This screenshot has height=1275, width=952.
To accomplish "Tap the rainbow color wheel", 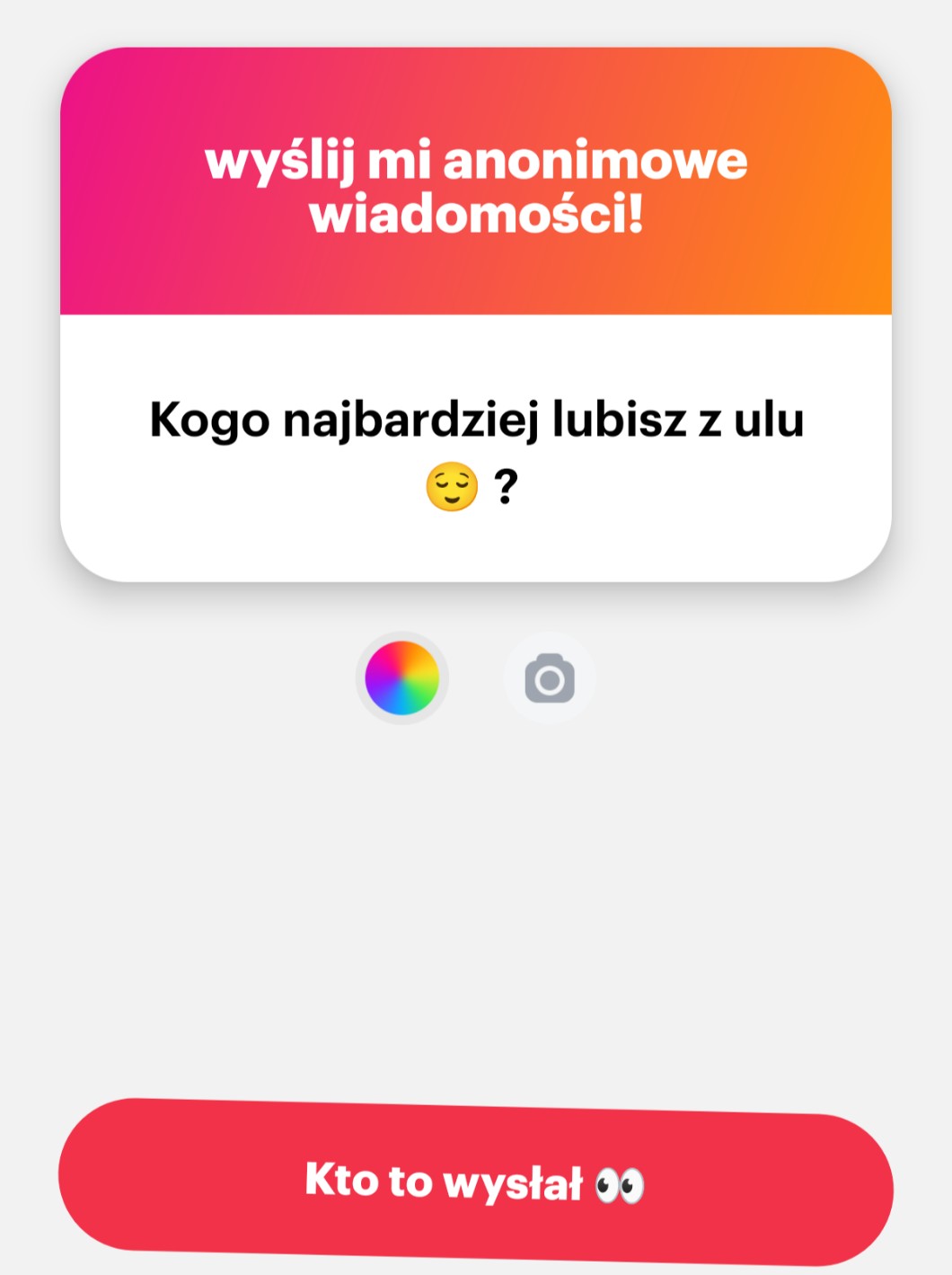I will [401, 678].
